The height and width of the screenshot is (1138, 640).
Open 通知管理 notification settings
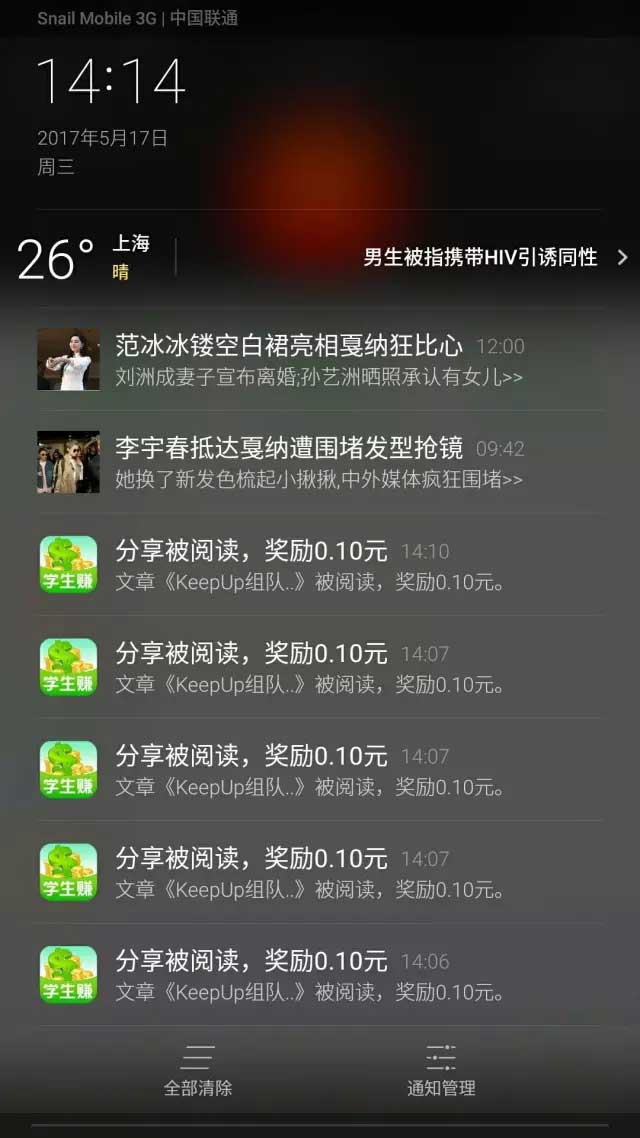(x=441, y=1070)
